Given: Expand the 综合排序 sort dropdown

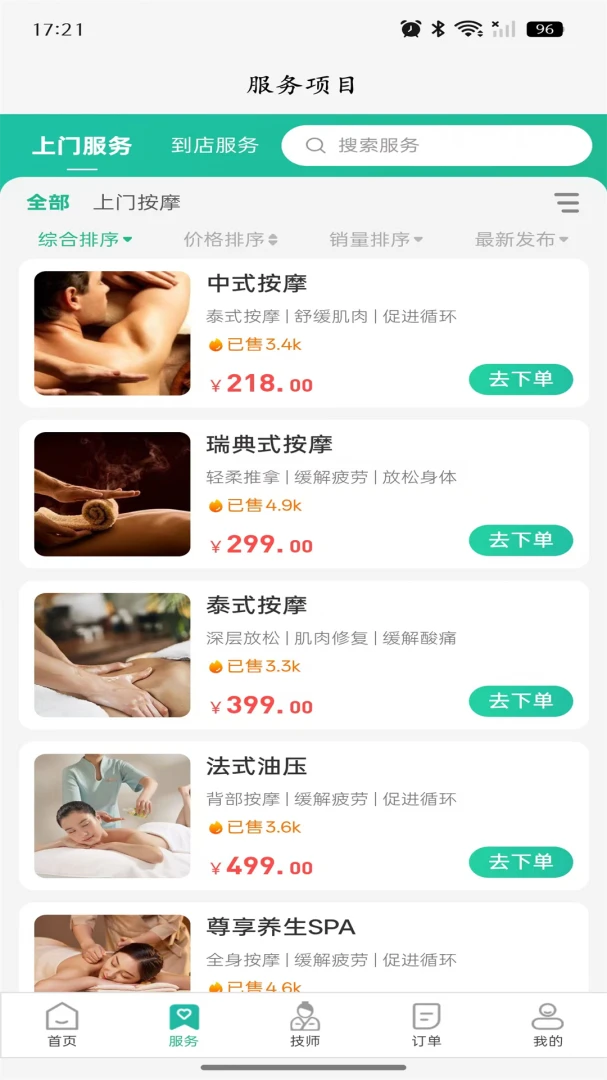Looking at the screenshot, I should coord(85,240).
